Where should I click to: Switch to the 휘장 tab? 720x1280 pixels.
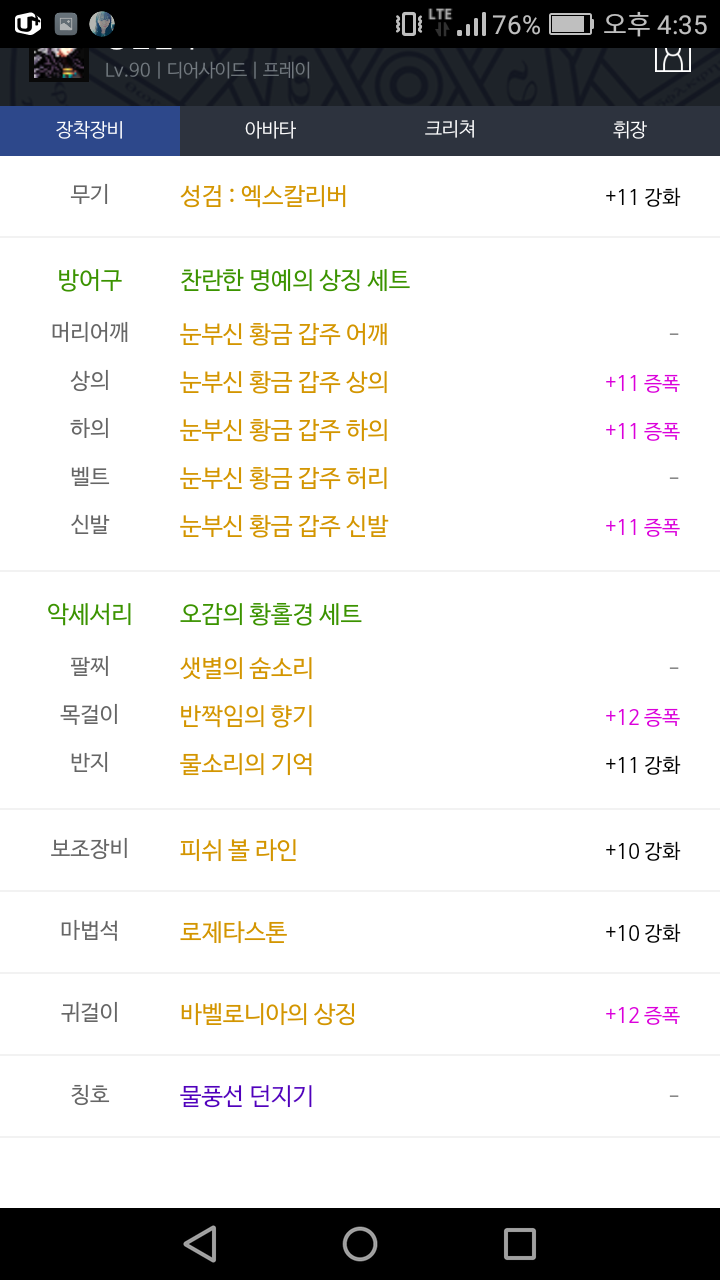pyautogui.click(x=630, y=130)
